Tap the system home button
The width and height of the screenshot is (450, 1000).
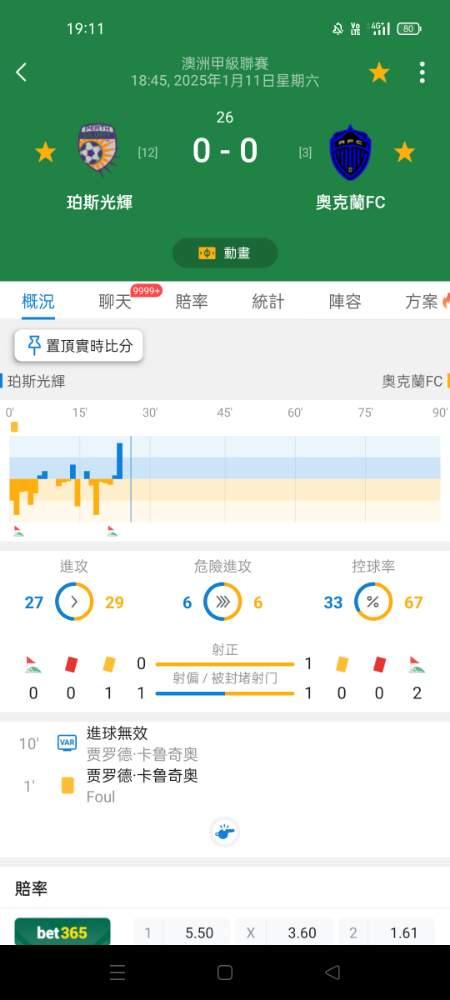224,972
